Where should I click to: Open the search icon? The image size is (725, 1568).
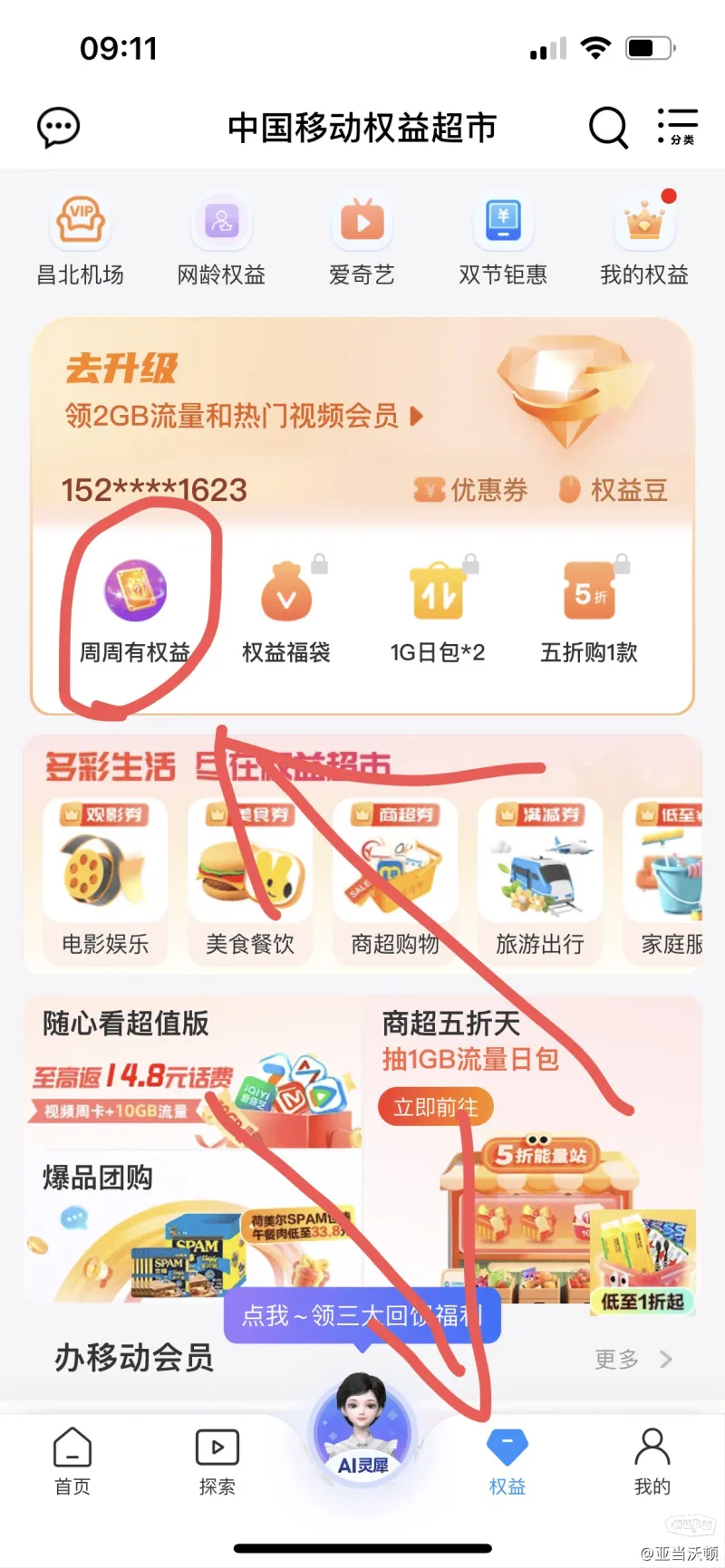608,128
